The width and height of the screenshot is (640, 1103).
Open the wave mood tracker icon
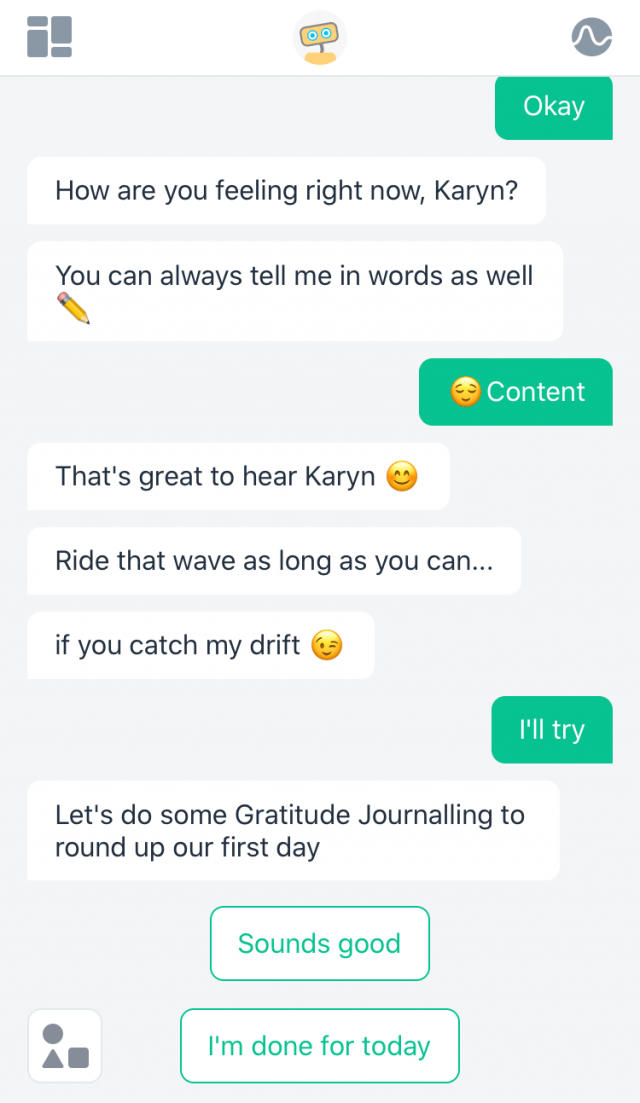click(x=591, y=37)
